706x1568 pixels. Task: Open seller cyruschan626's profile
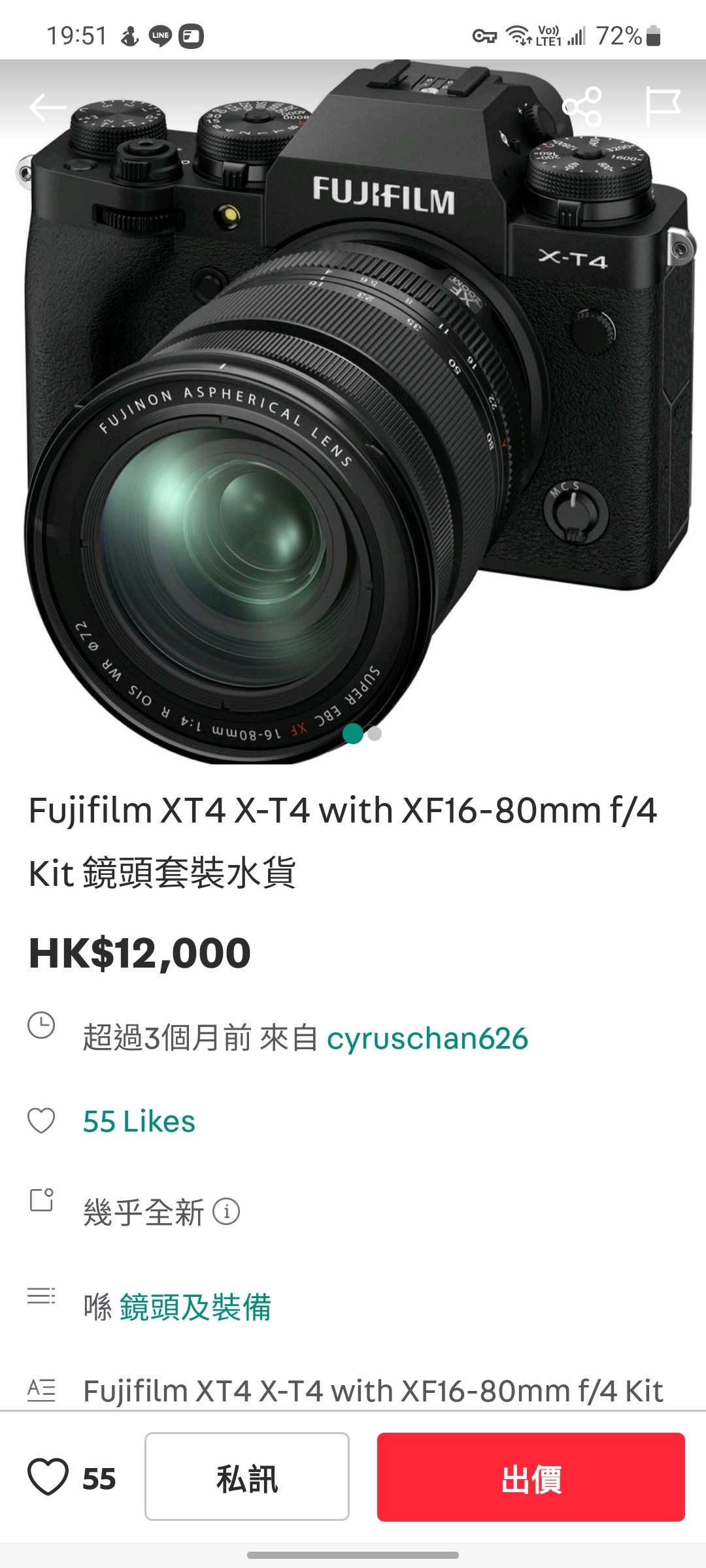pos(428,1038)
